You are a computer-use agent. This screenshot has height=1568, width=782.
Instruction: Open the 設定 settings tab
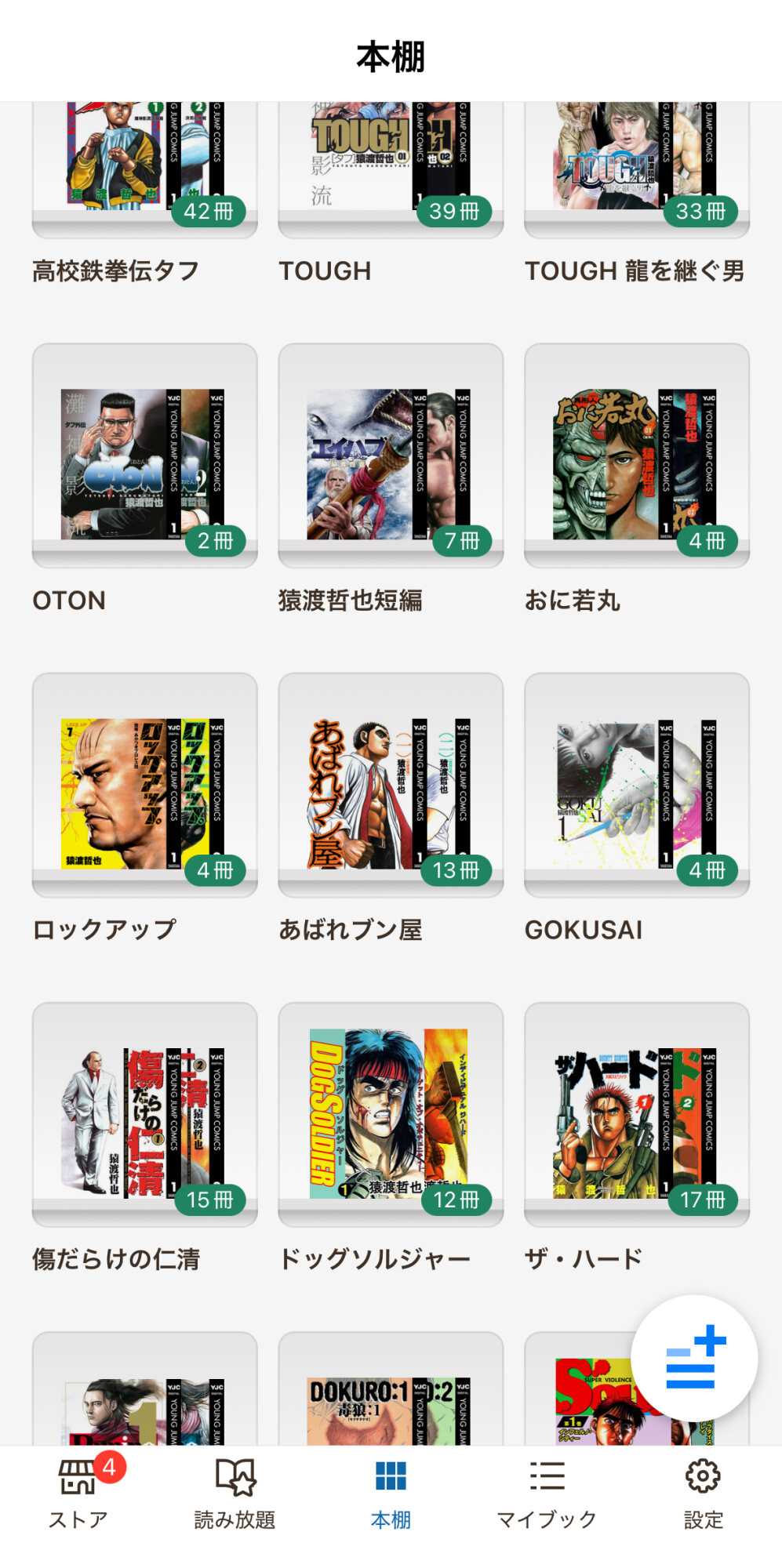click(x=703, y=1494)
